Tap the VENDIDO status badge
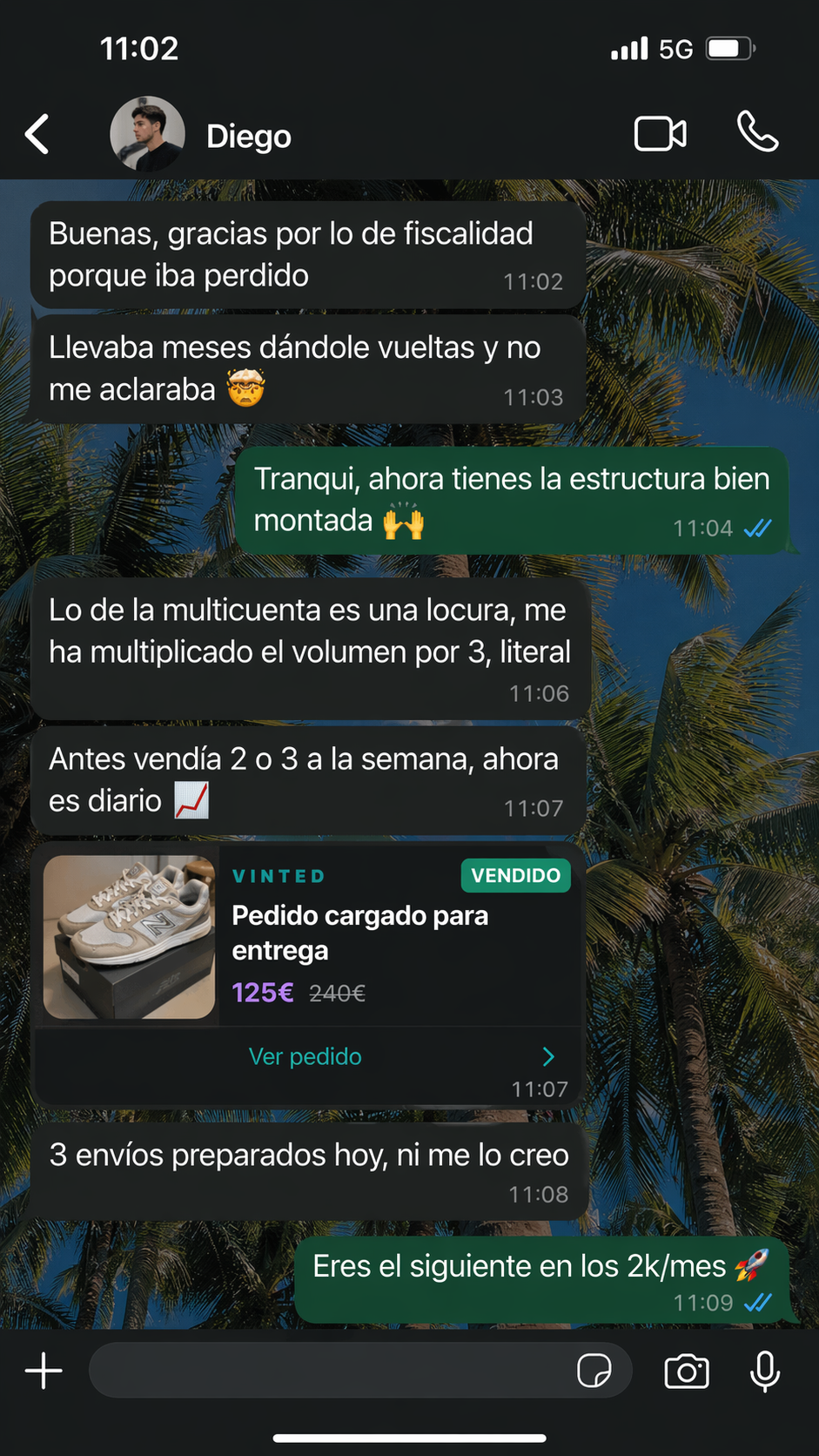The image size is (819, 1456). (515, 876)
